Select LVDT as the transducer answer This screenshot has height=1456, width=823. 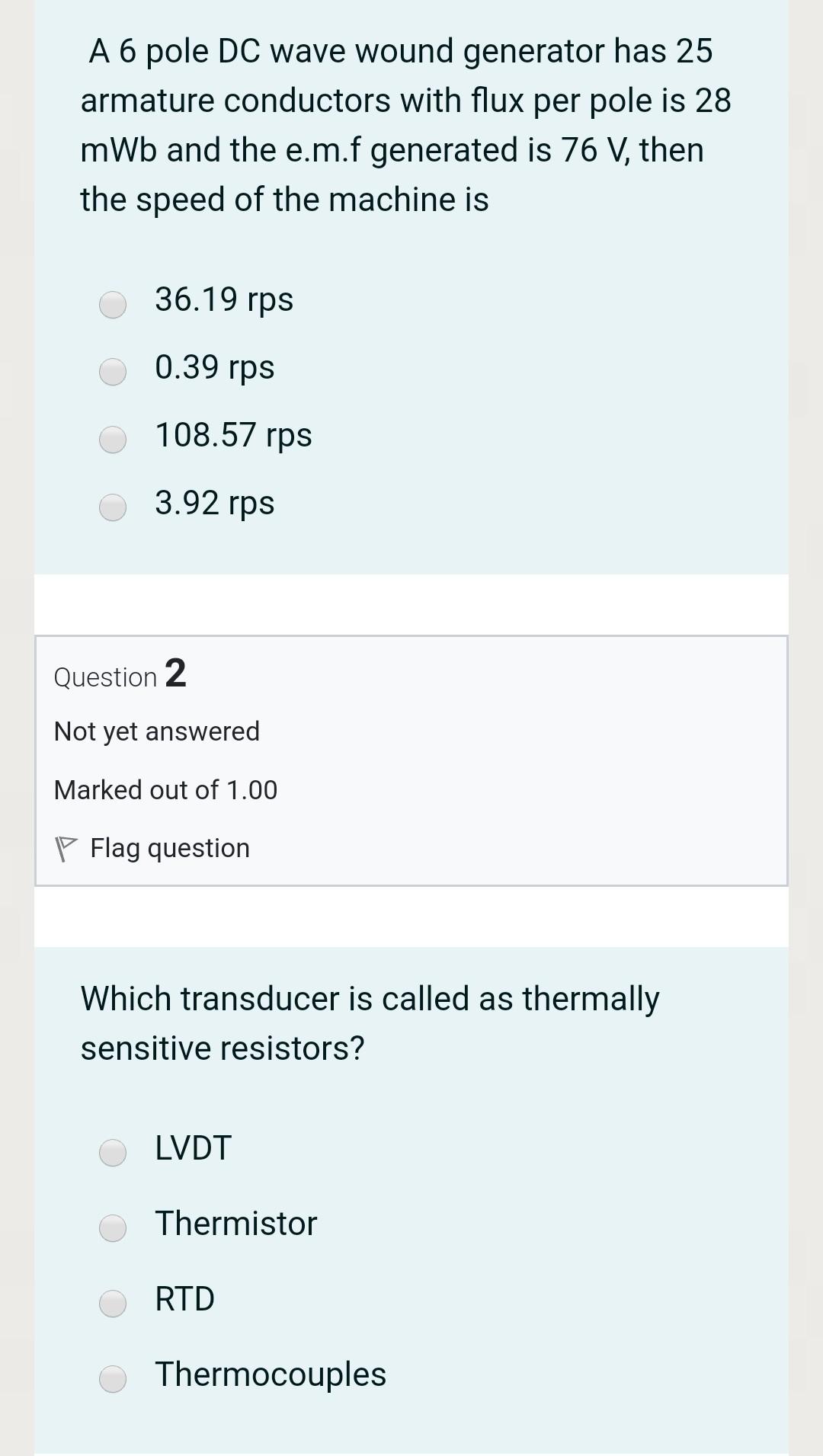pos(113,1153)
